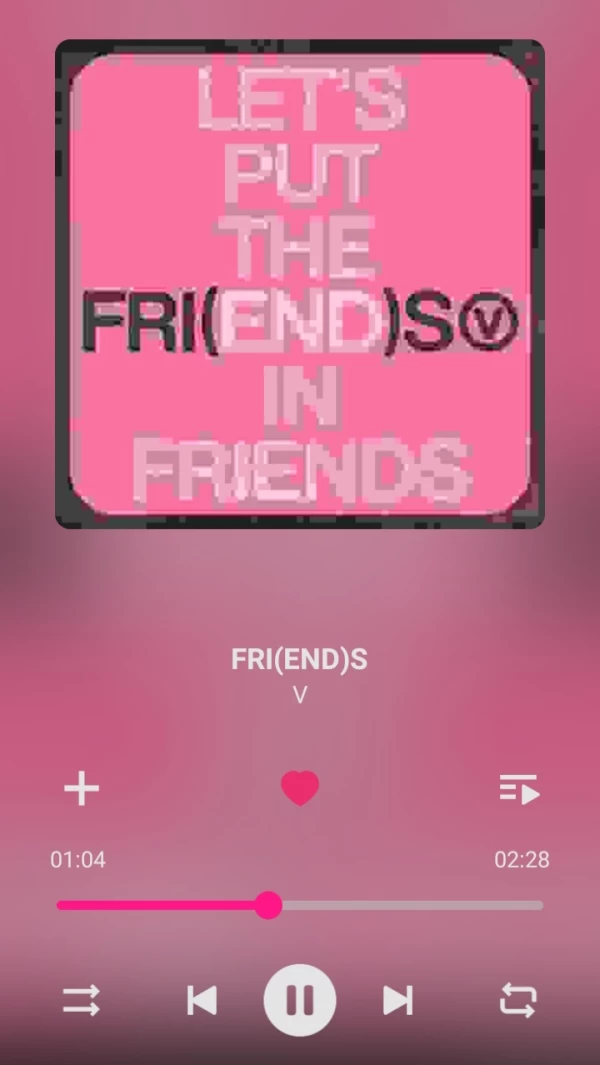Skip to the next track
Viewport: 600px width, 1065px height.
click(x=398, y=999)
